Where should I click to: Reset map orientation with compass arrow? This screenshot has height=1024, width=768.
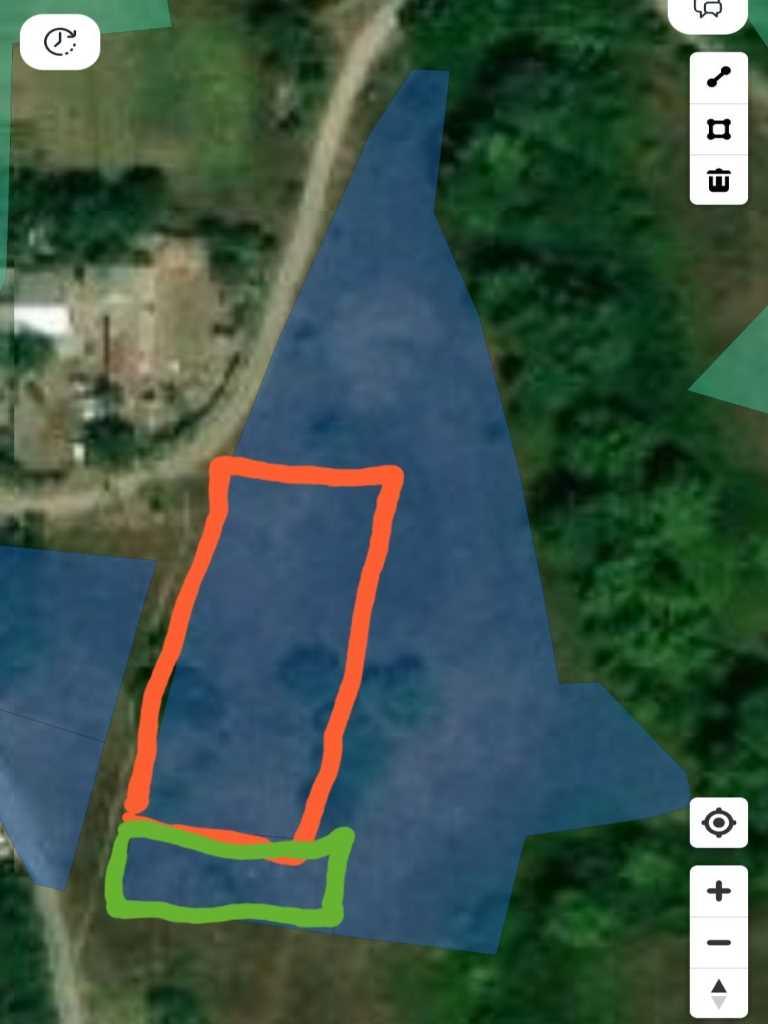tap(719, 993)
